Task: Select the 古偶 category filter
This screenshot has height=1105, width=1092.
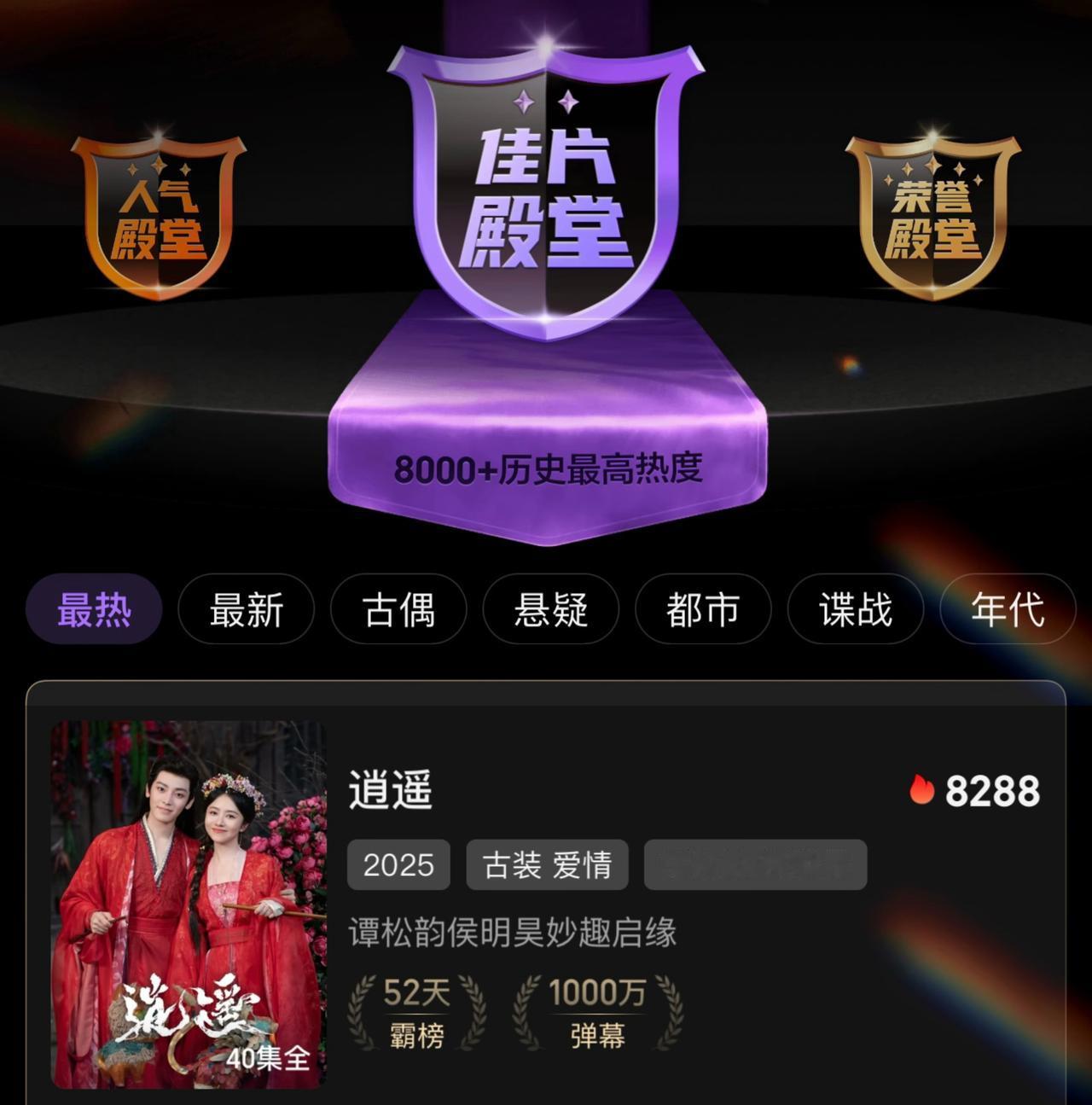Action: point(398,610)
